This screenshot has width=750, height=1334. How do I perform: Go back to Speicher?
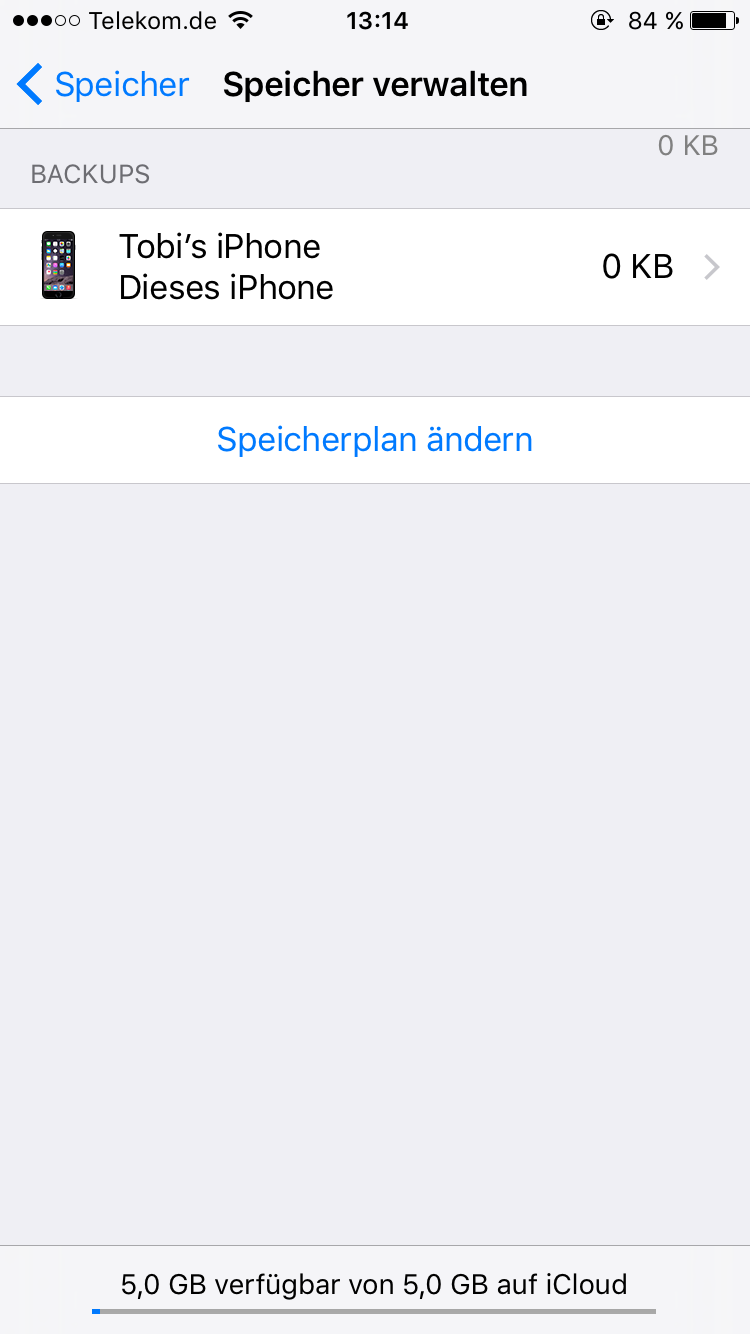click(103, 85)
